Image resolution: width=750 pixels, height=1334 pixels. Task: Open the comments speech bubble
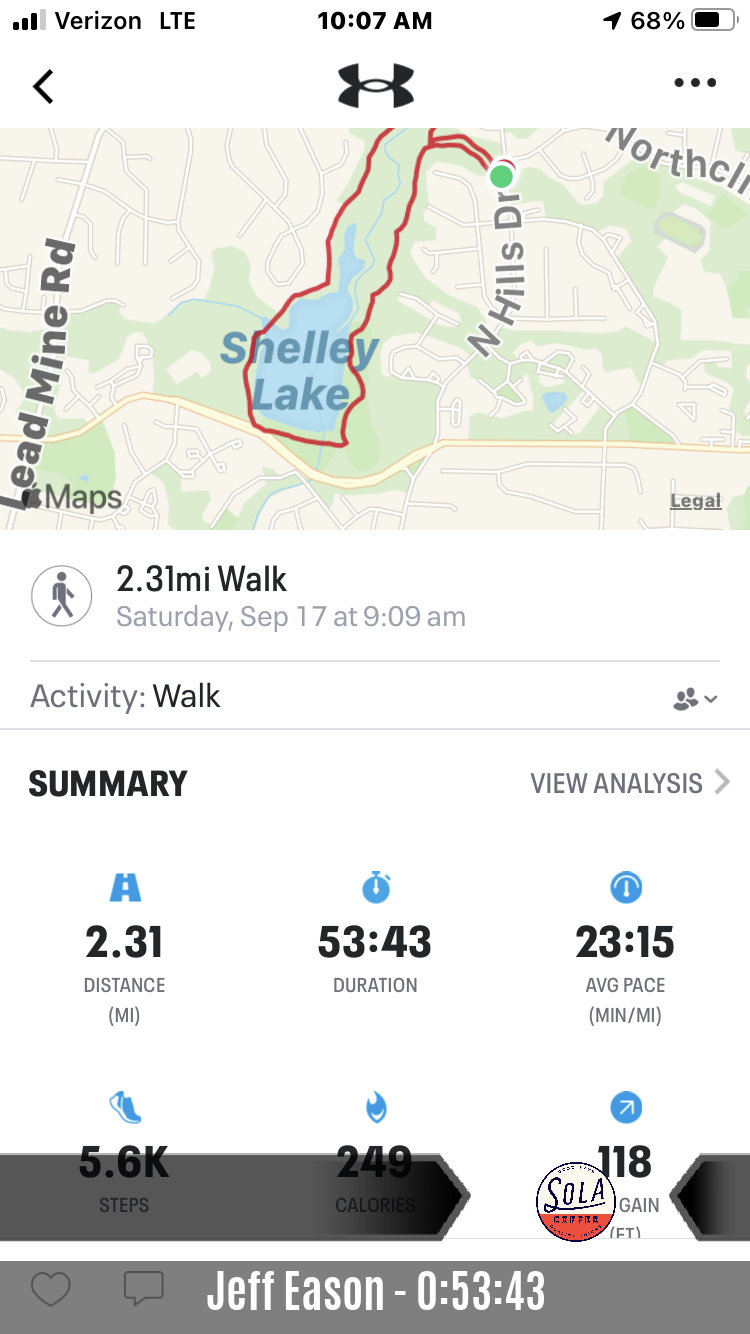(x=143, y=1289)
